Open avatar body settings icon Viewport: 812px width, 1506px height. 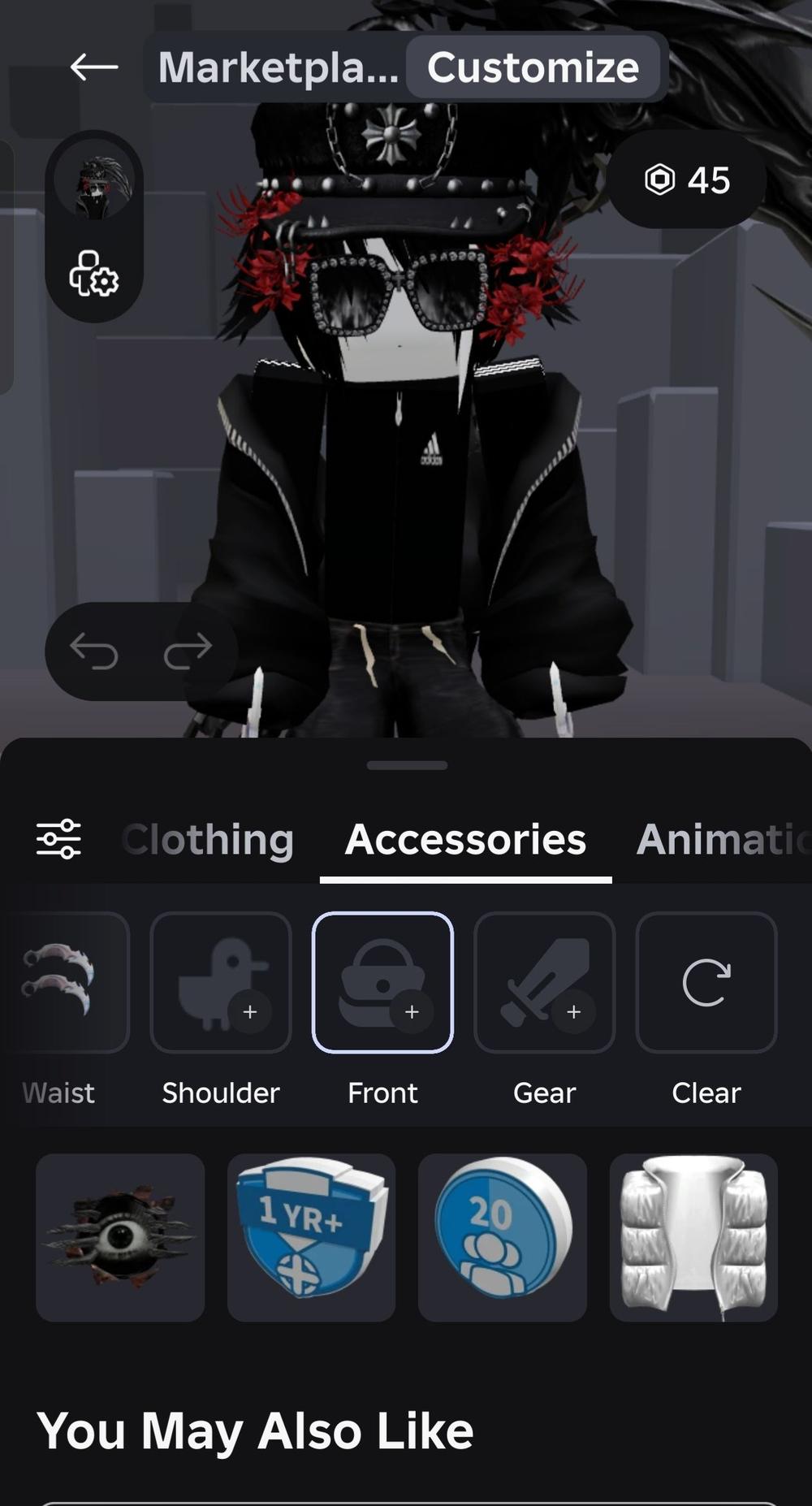coord(94,273)
